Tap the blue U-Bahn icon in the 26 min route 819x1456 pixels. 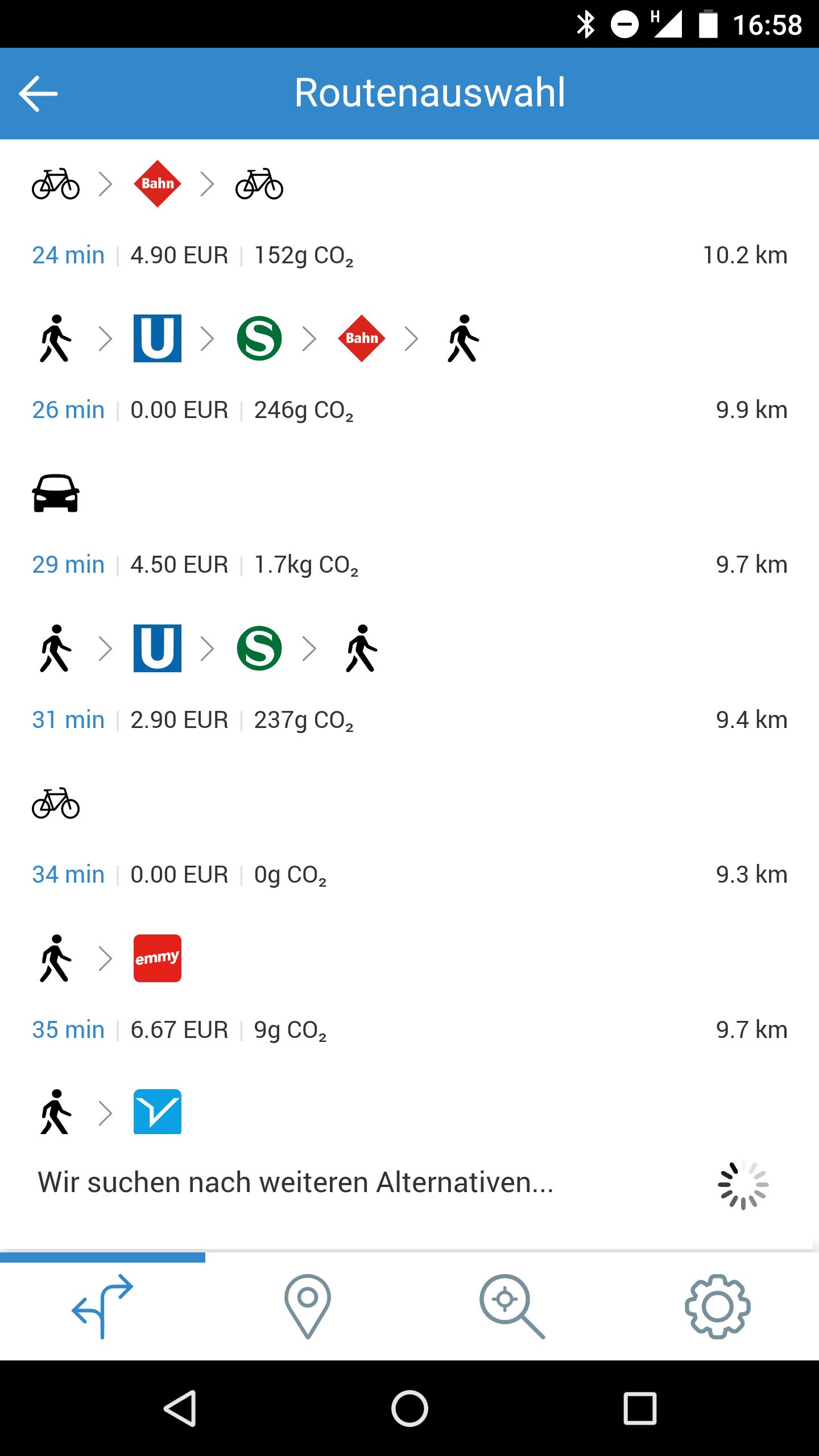158,339
